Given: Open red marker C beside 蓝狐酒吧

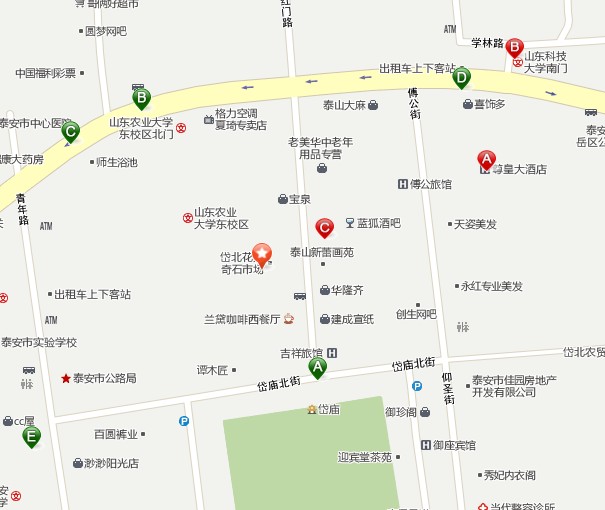Looking at the screenshot, I should click(324, 228).
